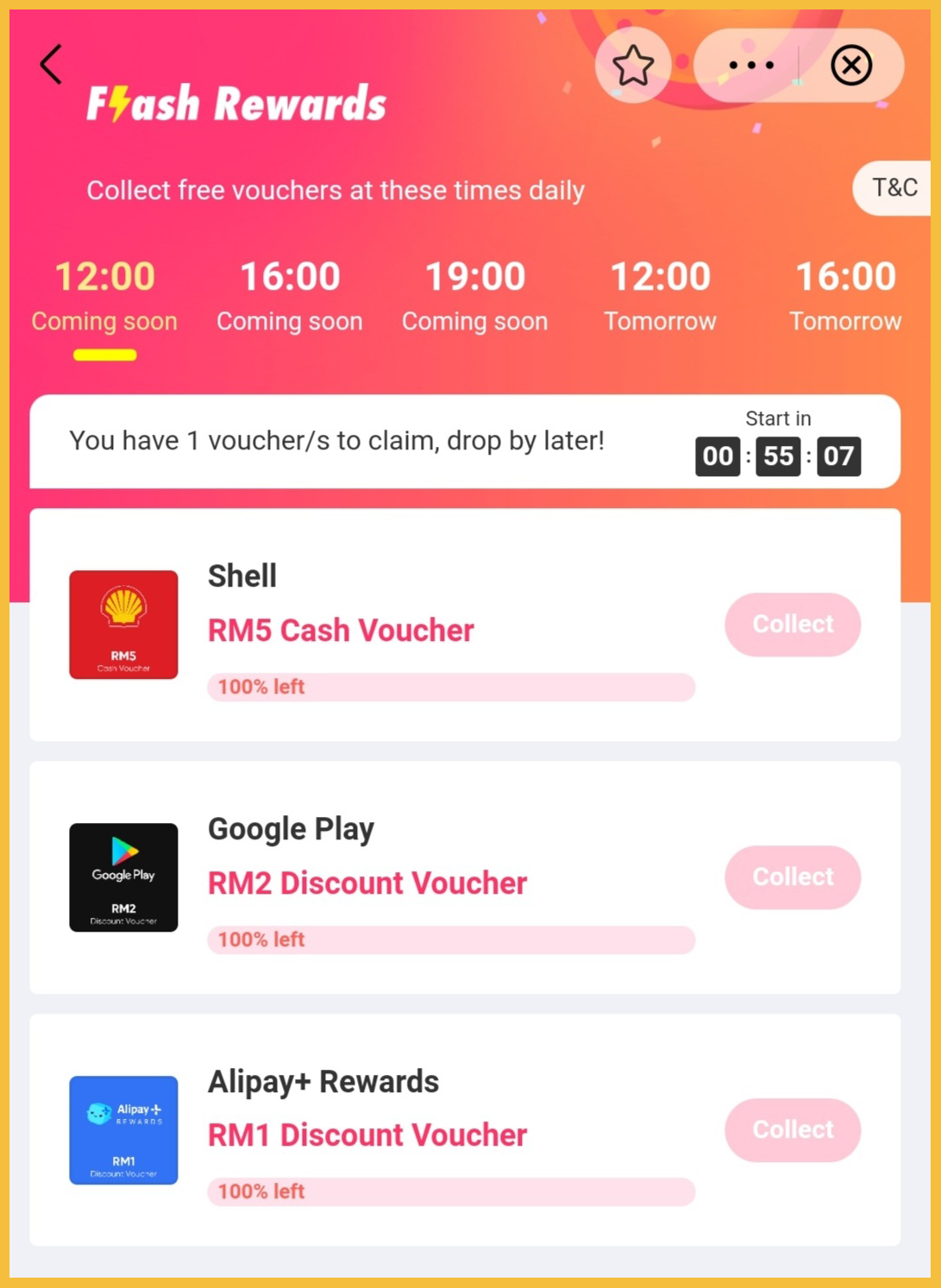Collect the Shell RM5 Cash Voucher
The width and height of the screenshot is (941, 1288).
point(793,624)
